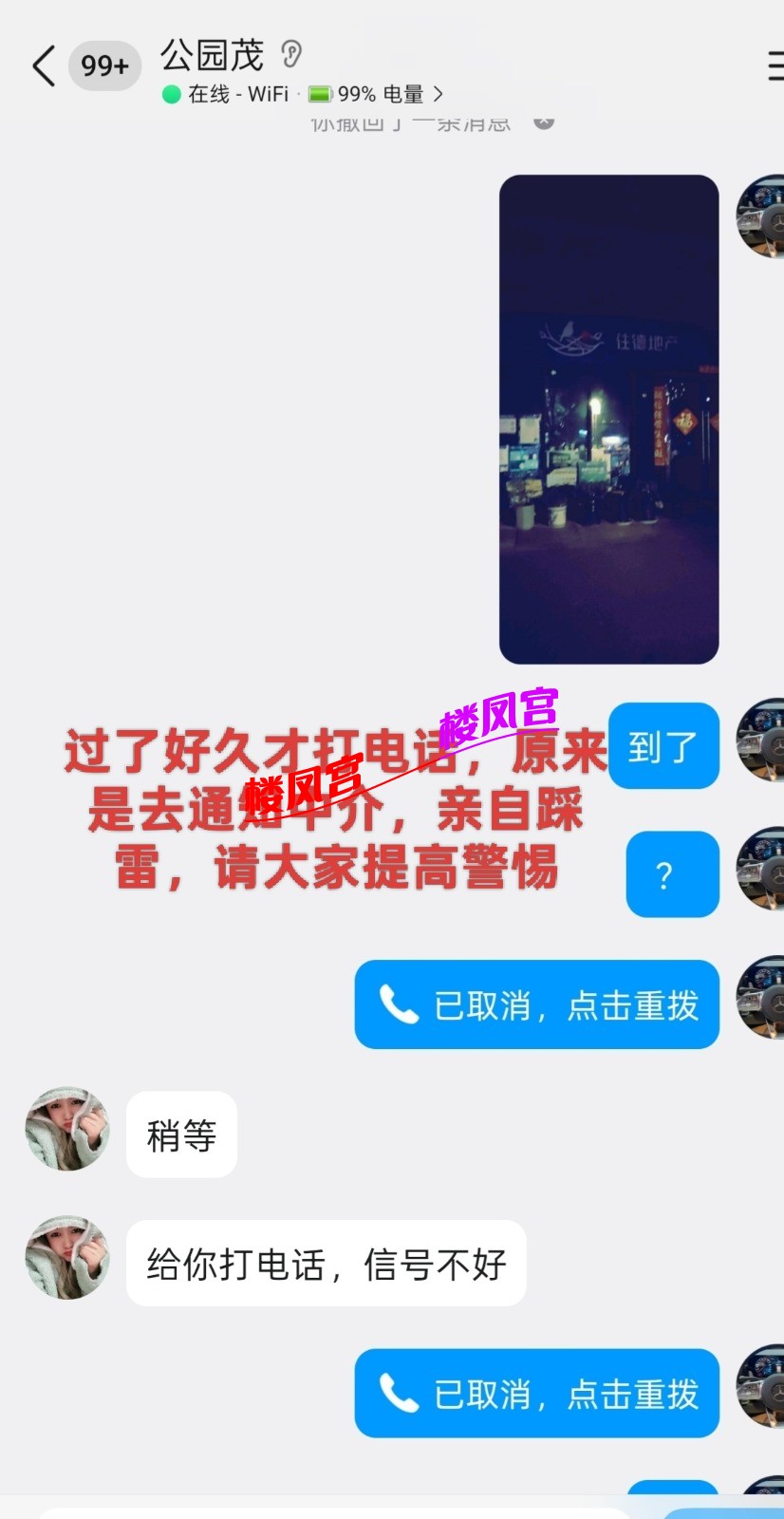Viewport: 784px width, 1519px height.
Task: Redial the cancelled call below 信号不好 message
Action: click(x=537, y=1393)
